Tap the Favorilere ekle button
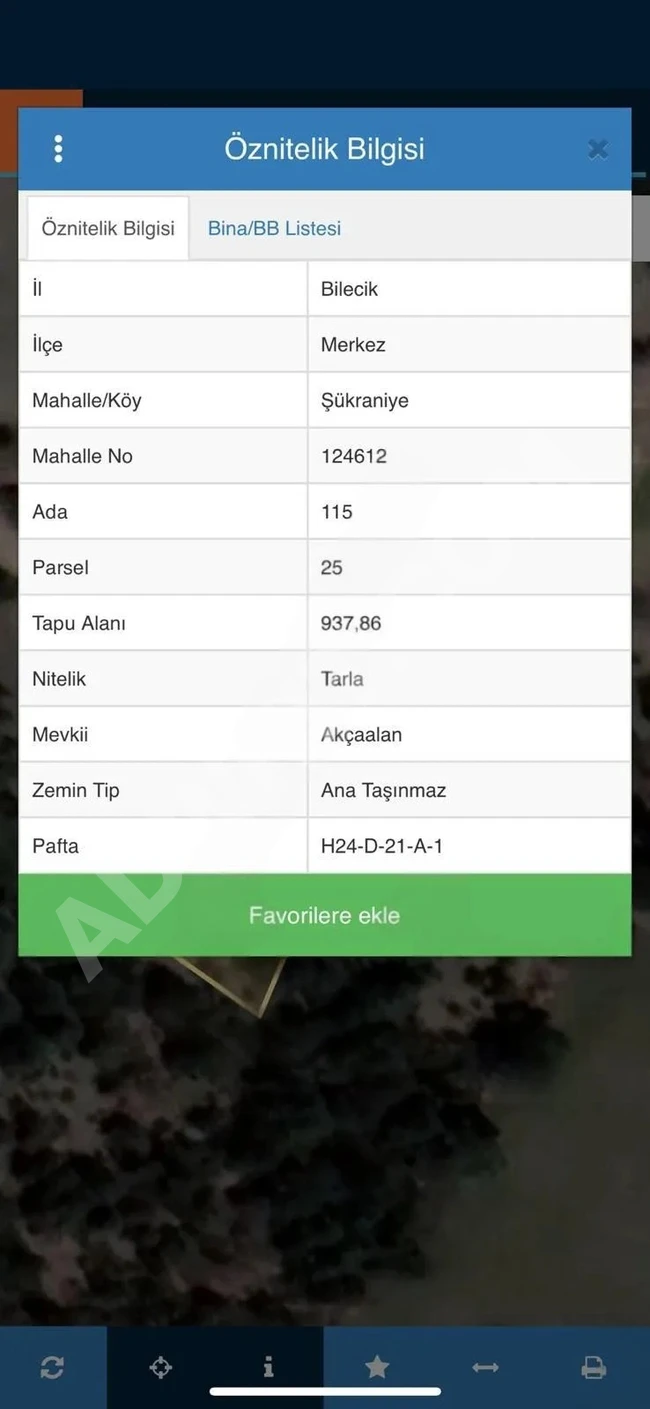 point(324,915)
